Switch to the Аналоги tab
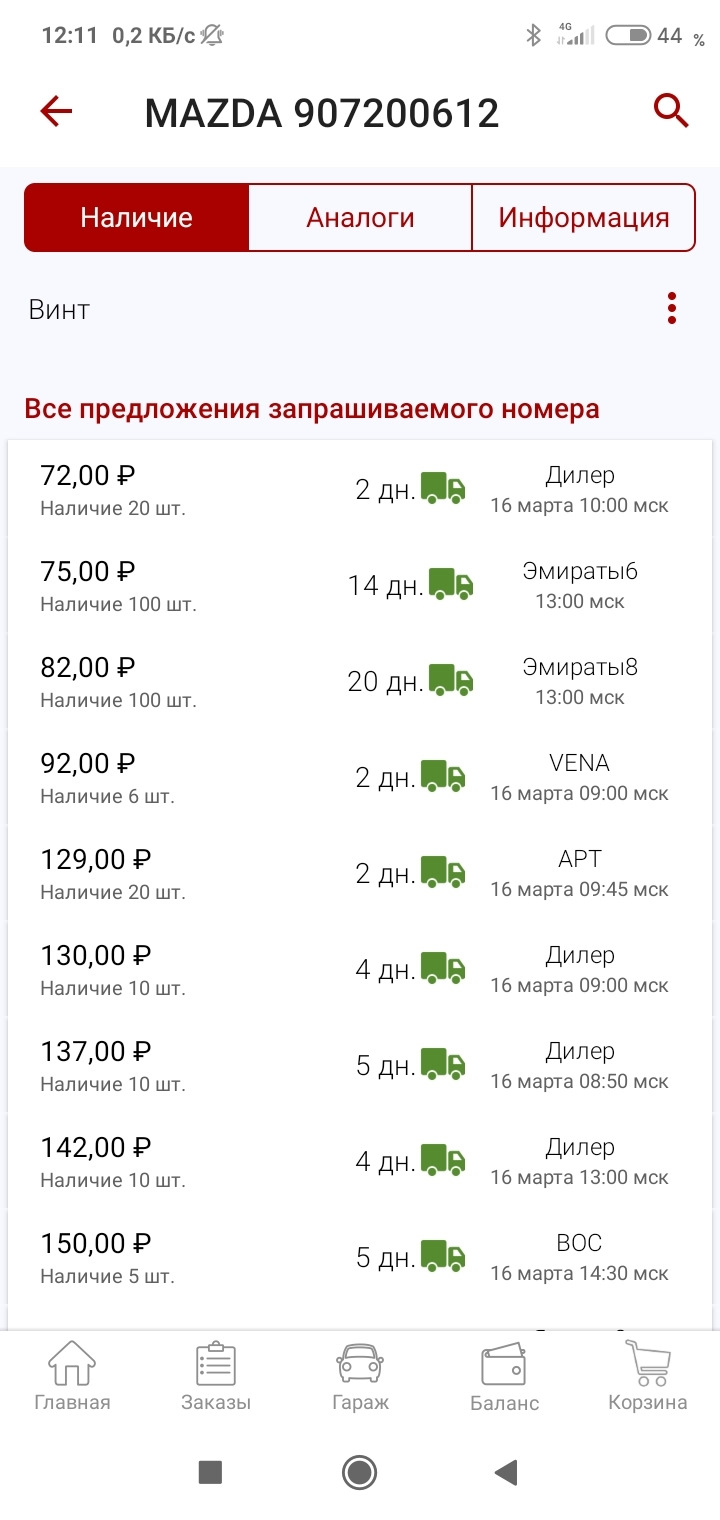 click(x=360, y=217)
